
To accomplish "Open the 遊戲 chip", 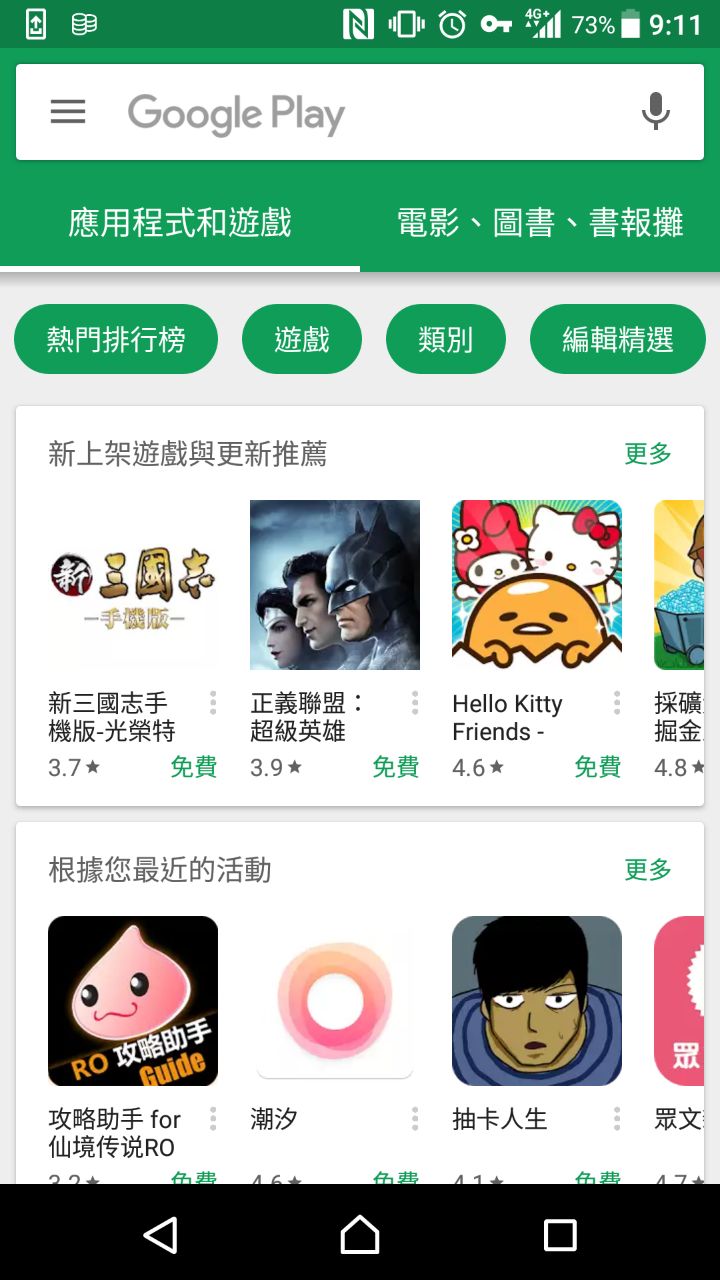I will coord(302,340).
